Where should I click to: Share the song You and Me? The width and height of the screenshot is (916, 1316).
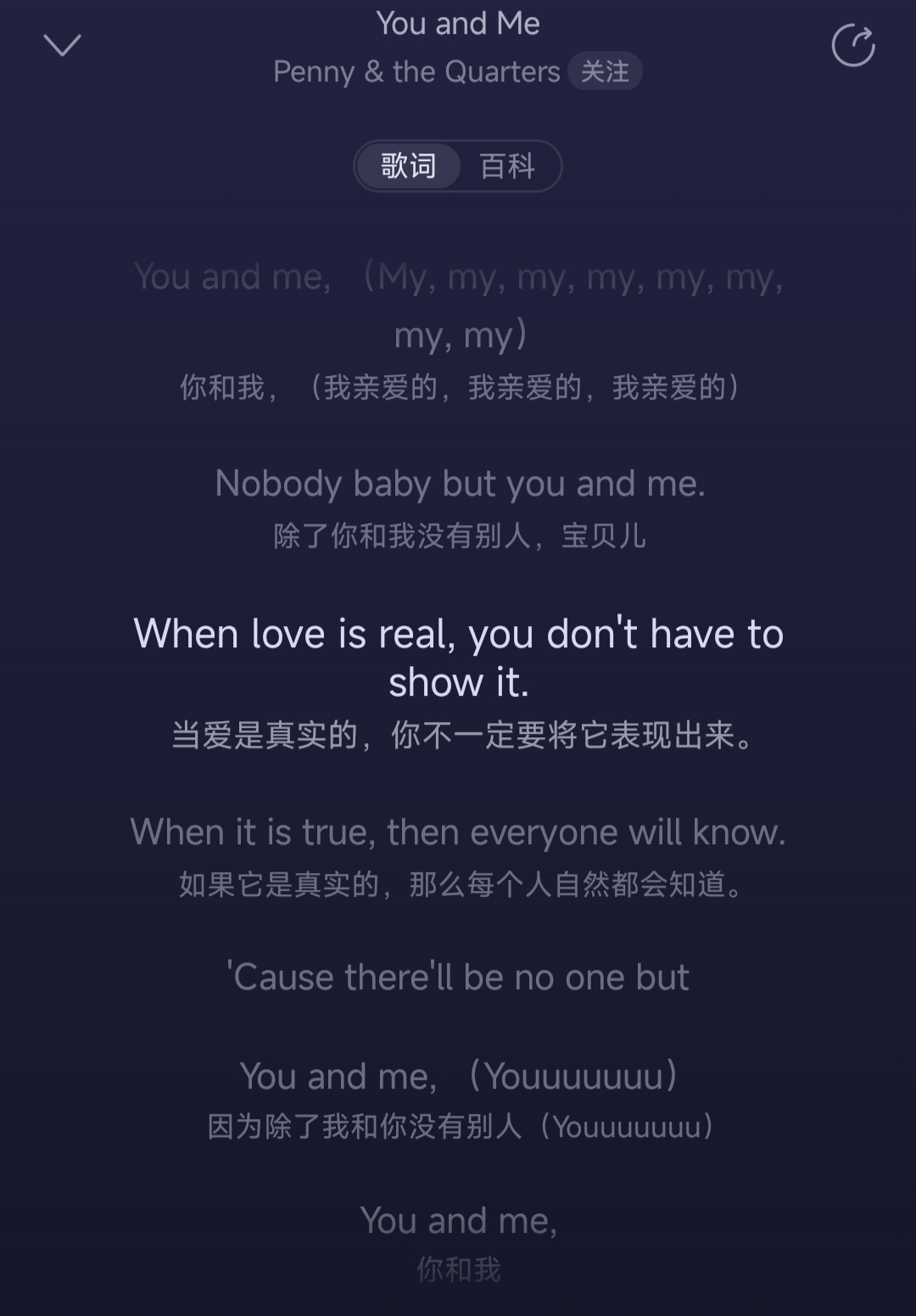pyautogui.click(x=852, y=45)
